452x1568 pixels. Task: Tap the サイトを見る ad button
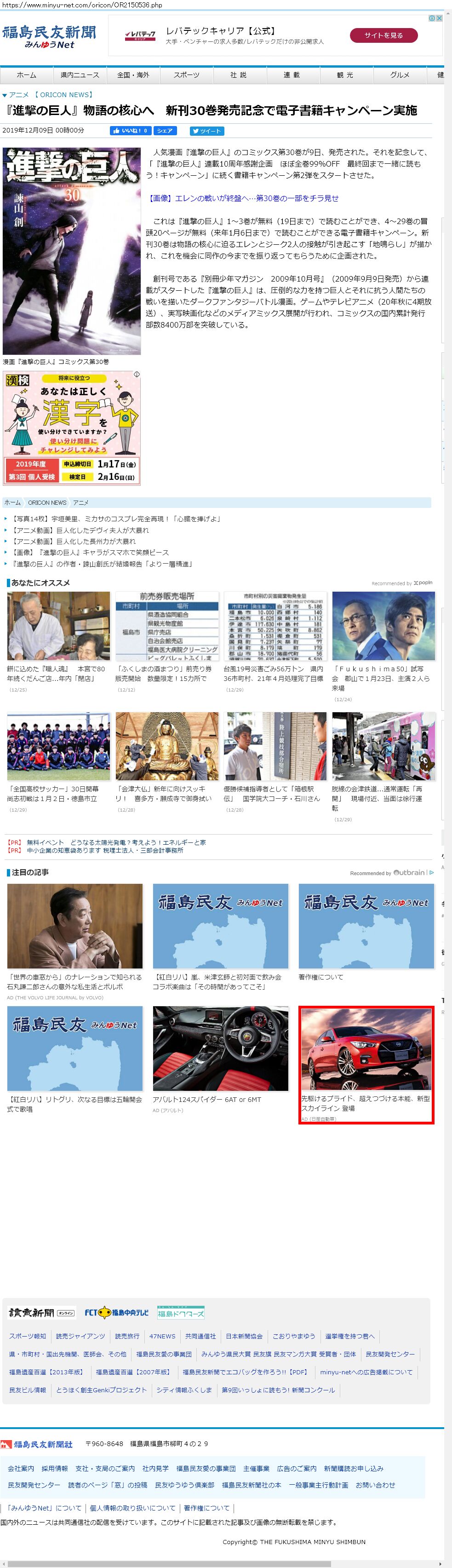tap(383, 35)
